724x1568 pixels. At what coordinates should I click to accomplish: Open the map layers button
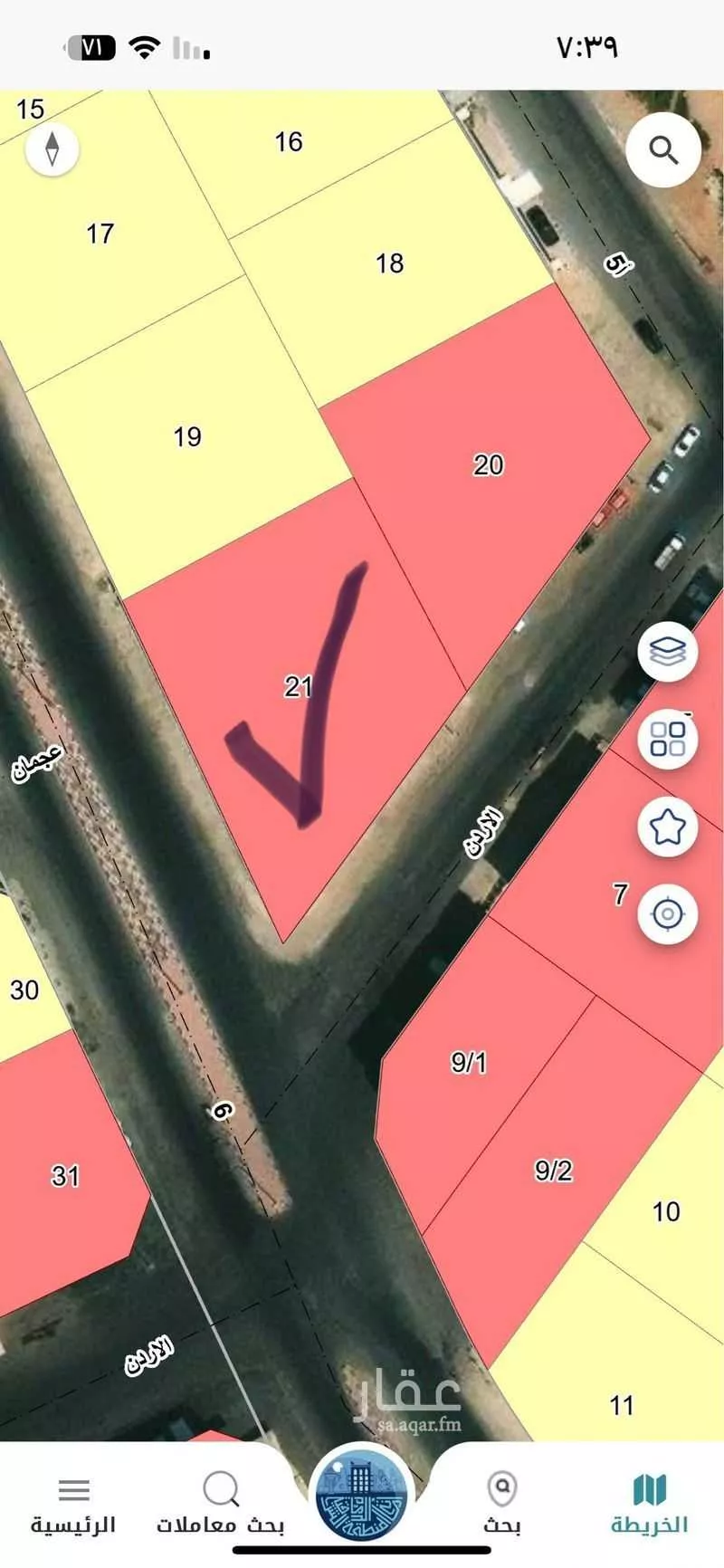(668, 652)
